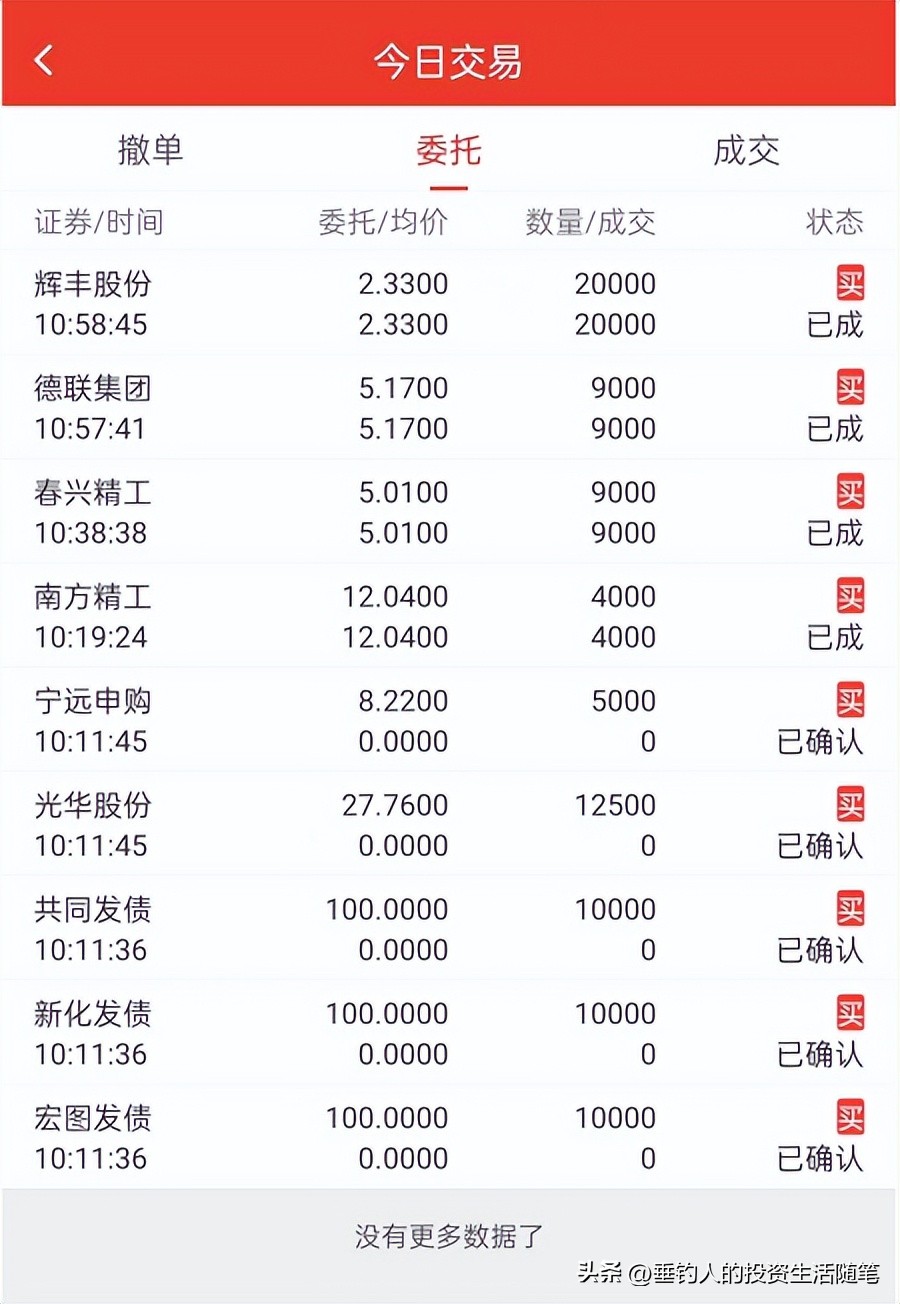Click the 委托/均价 column header
The image size is (900, 1304).
pyautogui.click(x=383, y=223)
